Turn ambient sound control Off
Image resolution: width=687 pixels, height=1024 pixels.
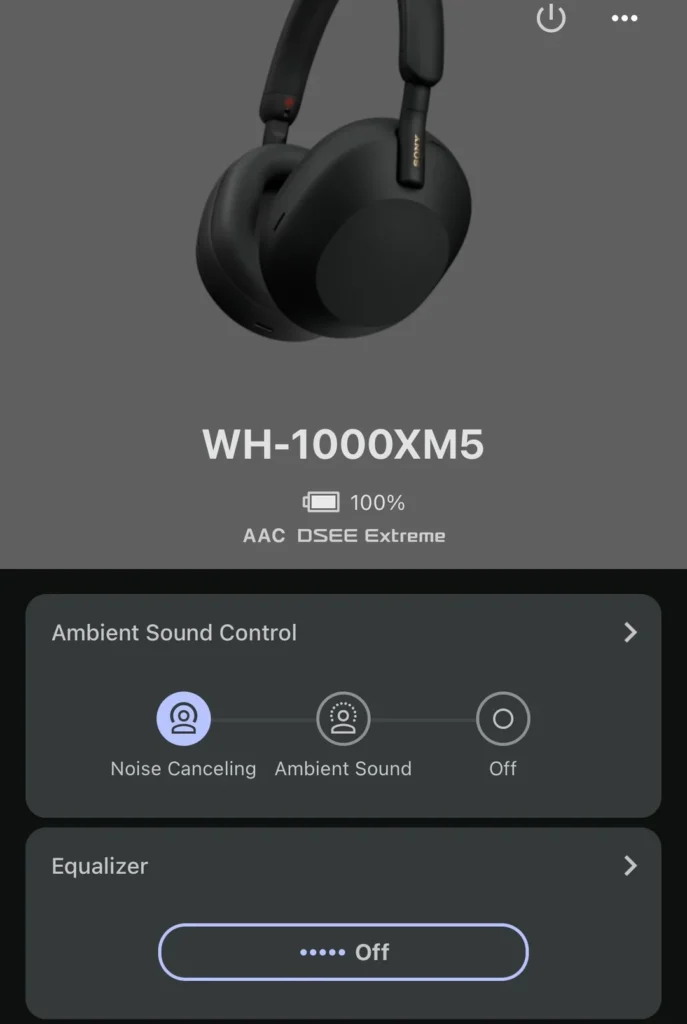(503, 719)
